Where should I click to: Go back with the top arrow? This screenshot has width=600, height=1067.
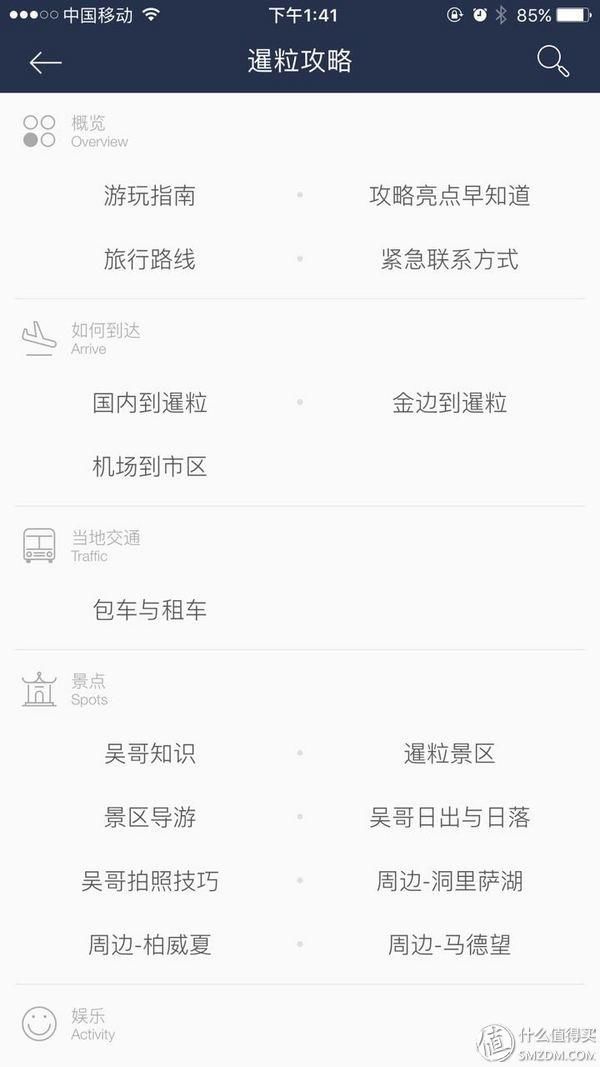pyautogui.click(x=46, y=62)
